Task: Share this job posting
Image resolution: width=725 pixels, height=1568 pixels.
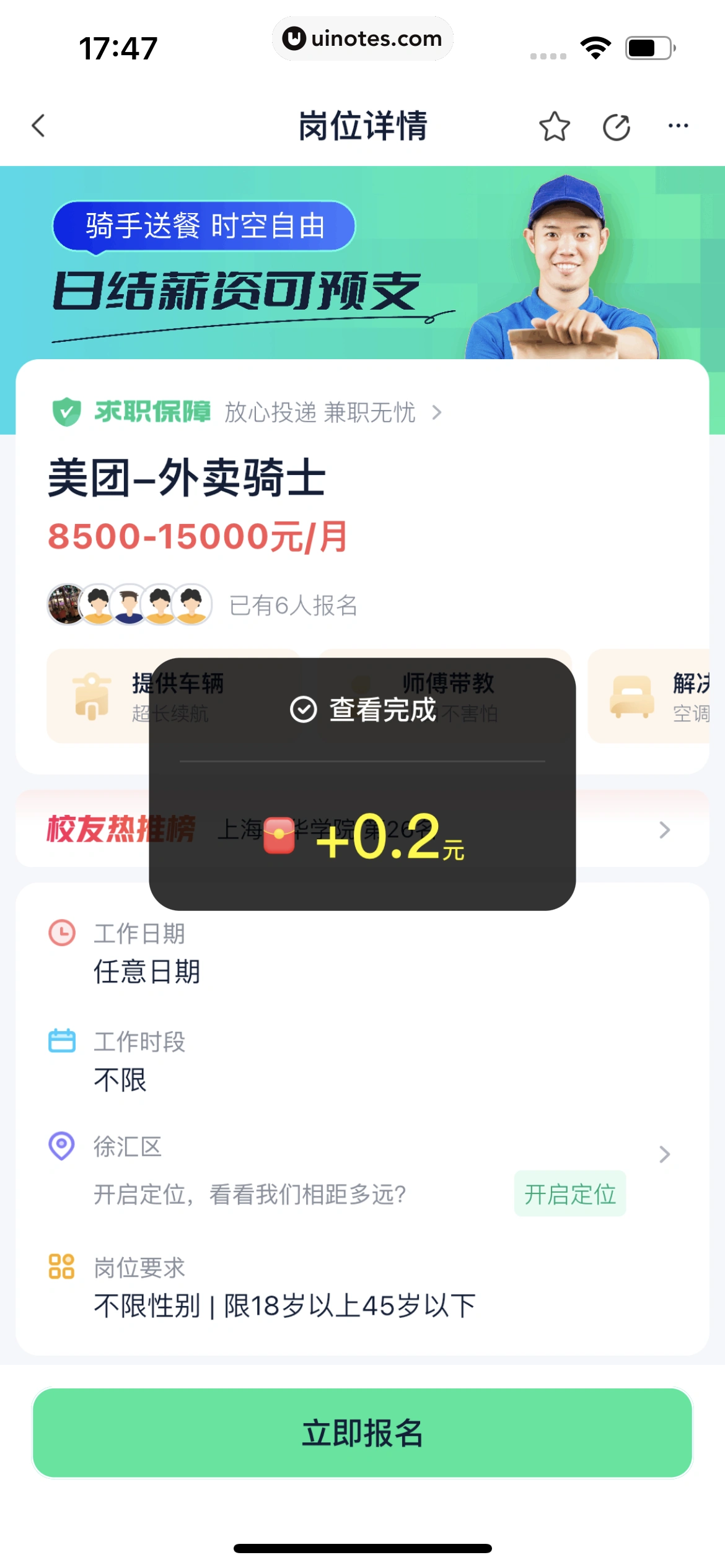Action: (x=616, y=127)
